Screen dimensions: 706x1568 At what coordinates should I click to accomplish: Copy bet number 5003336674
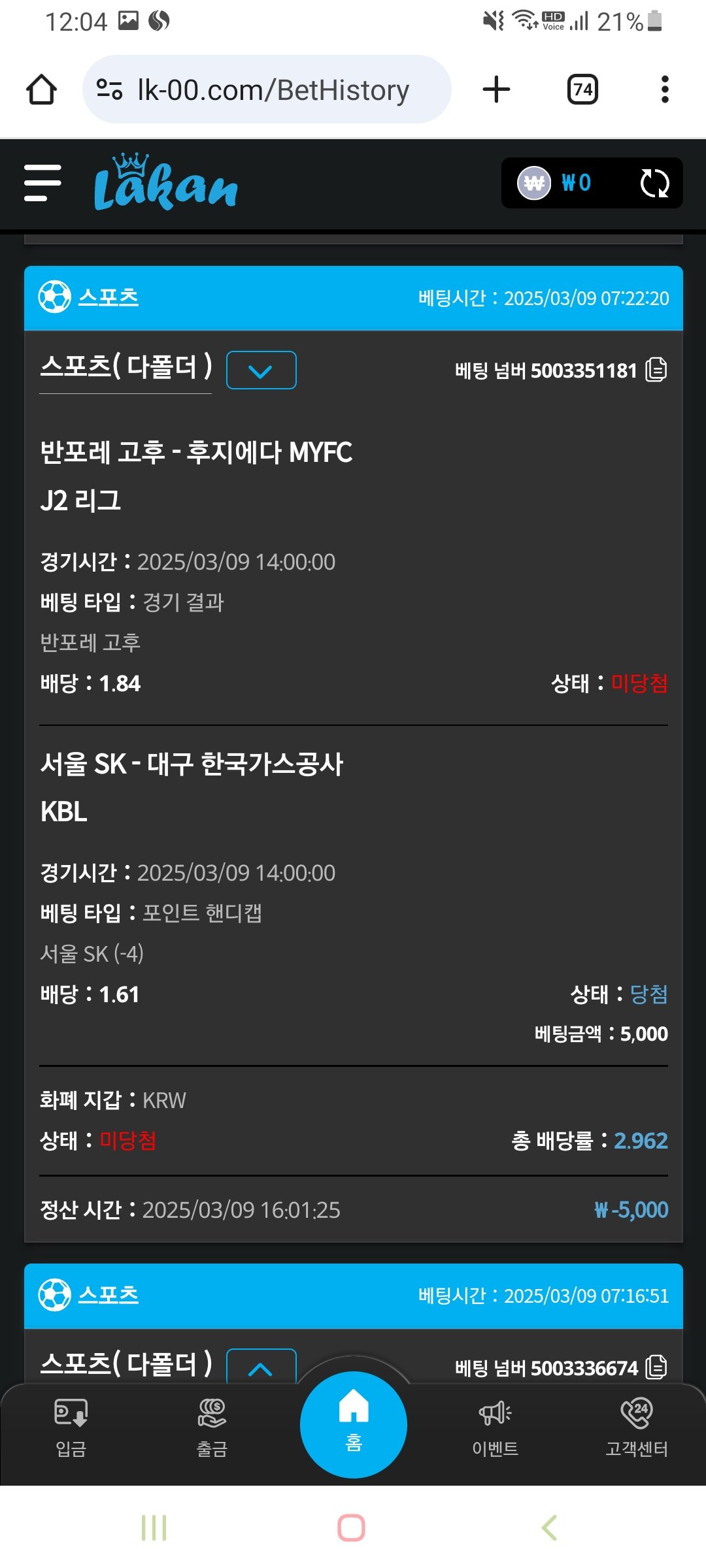656,1367
